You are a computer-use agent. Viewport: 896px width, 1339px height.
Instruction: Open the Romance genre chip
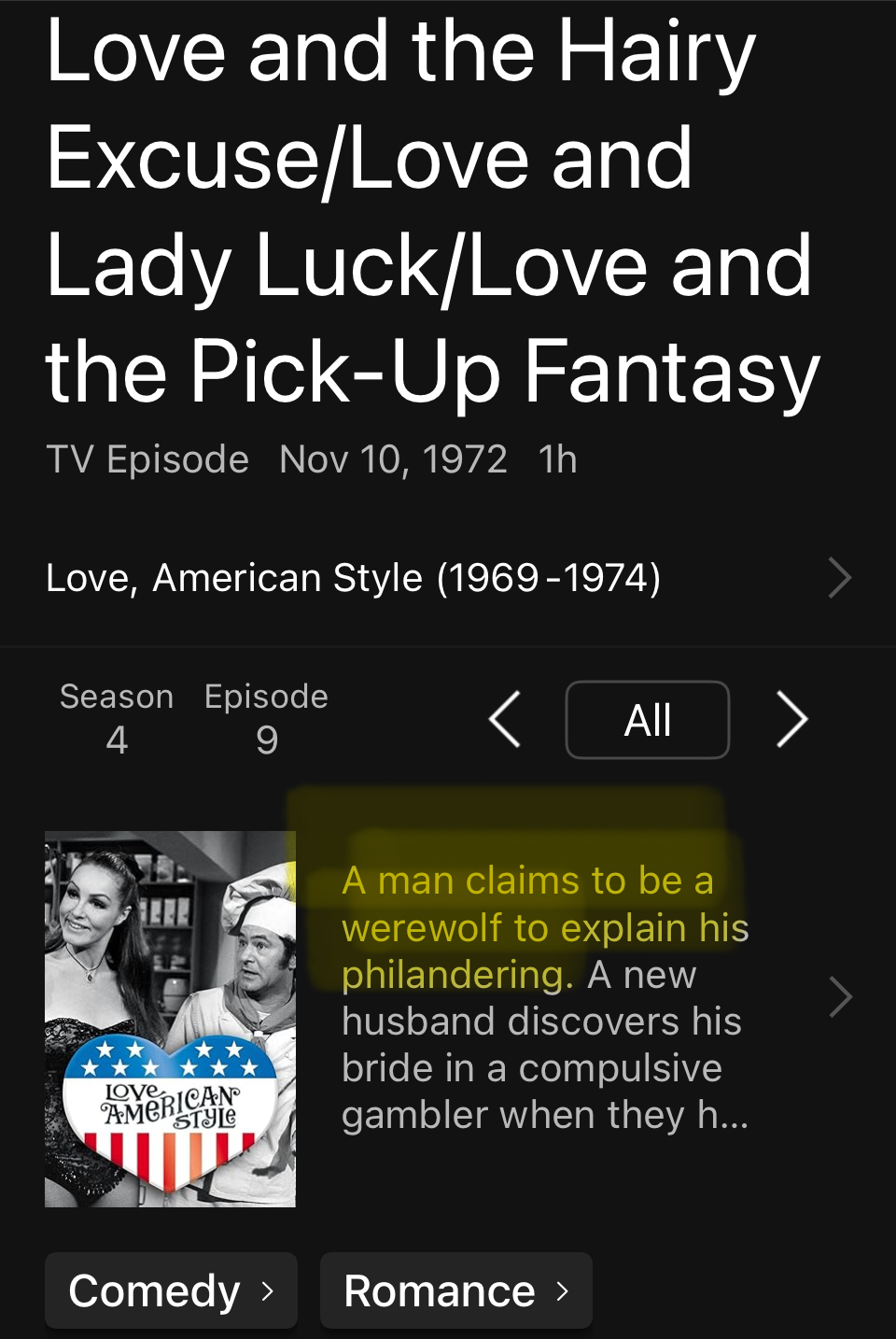455,1290
